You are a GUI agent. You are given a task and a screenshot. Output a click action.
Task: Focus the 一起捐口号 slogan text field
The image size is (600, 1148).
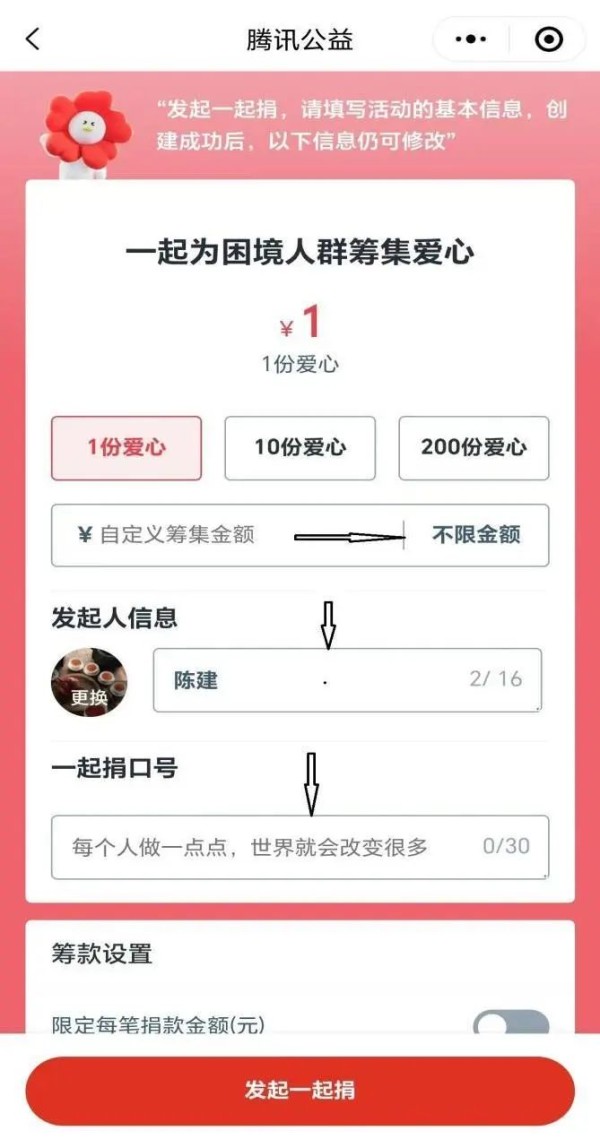(x=300, y=847)
